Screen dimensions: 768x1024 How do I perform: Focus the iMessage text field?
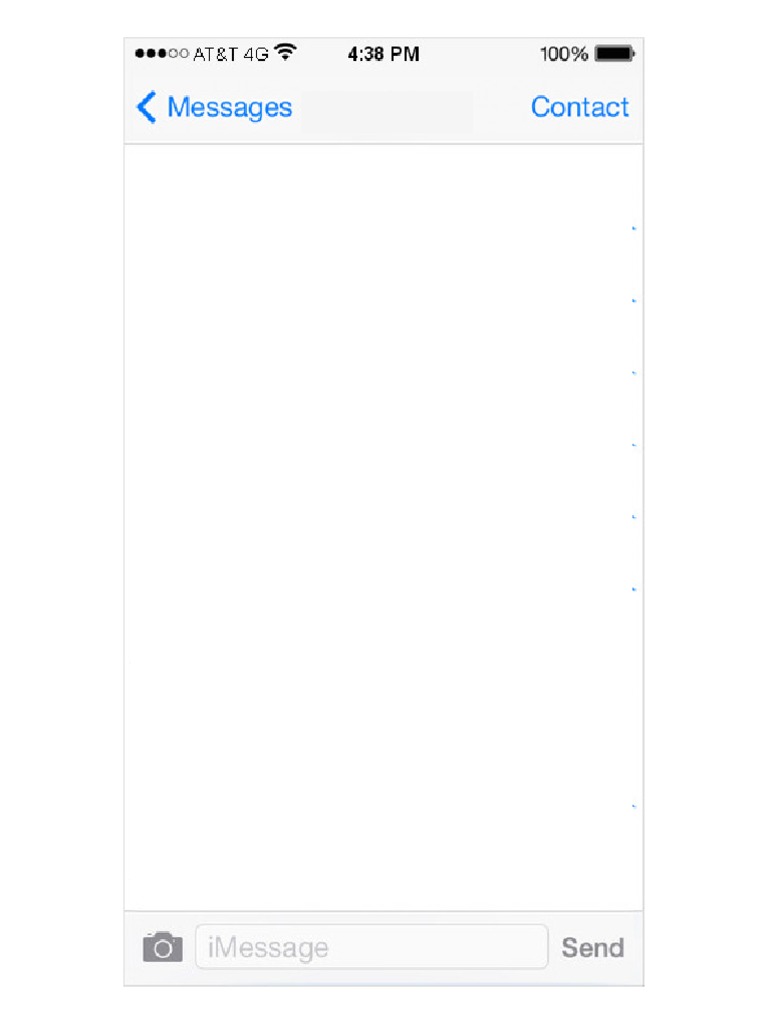372,947
